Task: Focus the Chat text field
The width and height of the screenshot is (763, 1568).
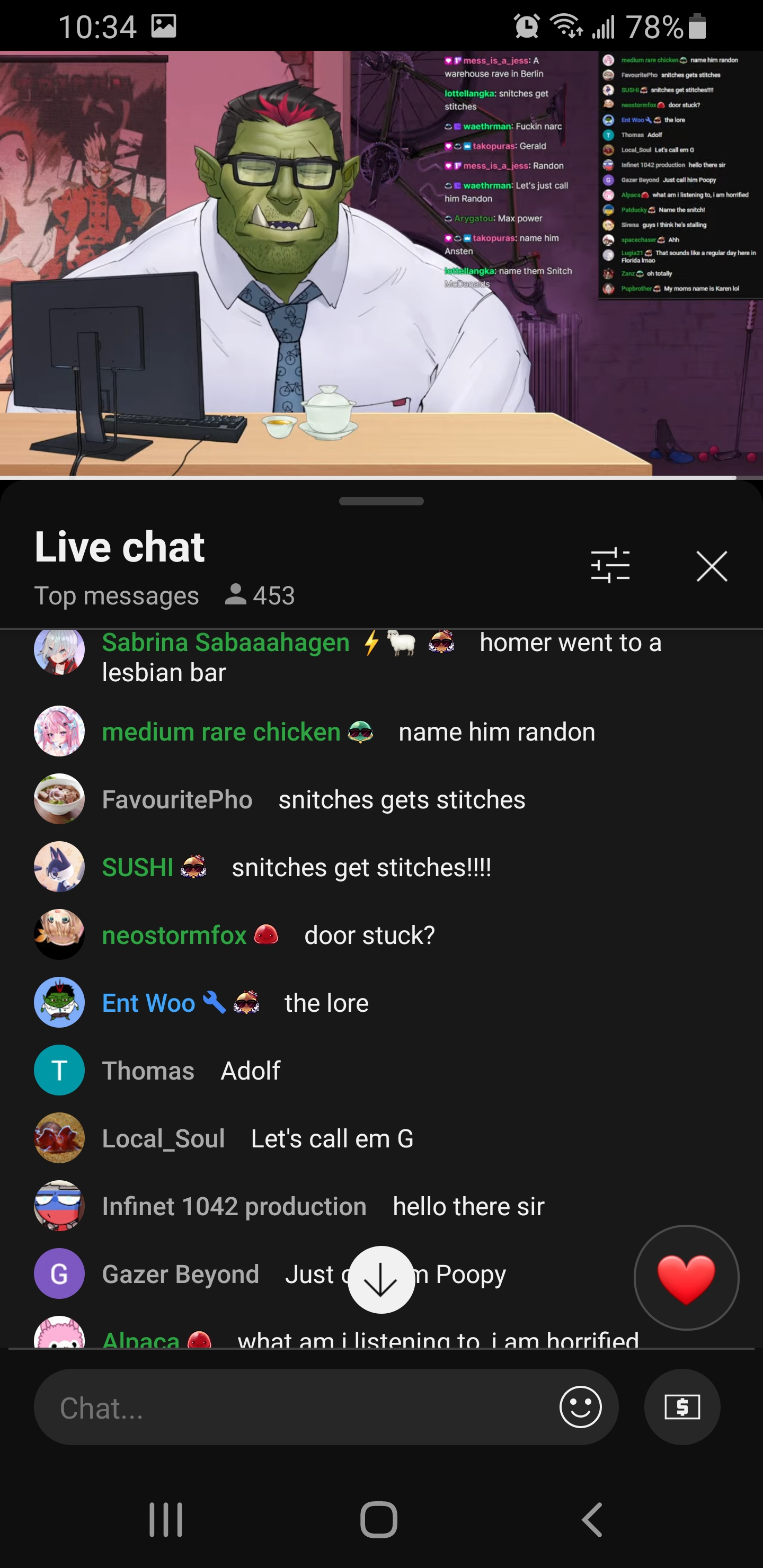Action: pos(292,1407)
